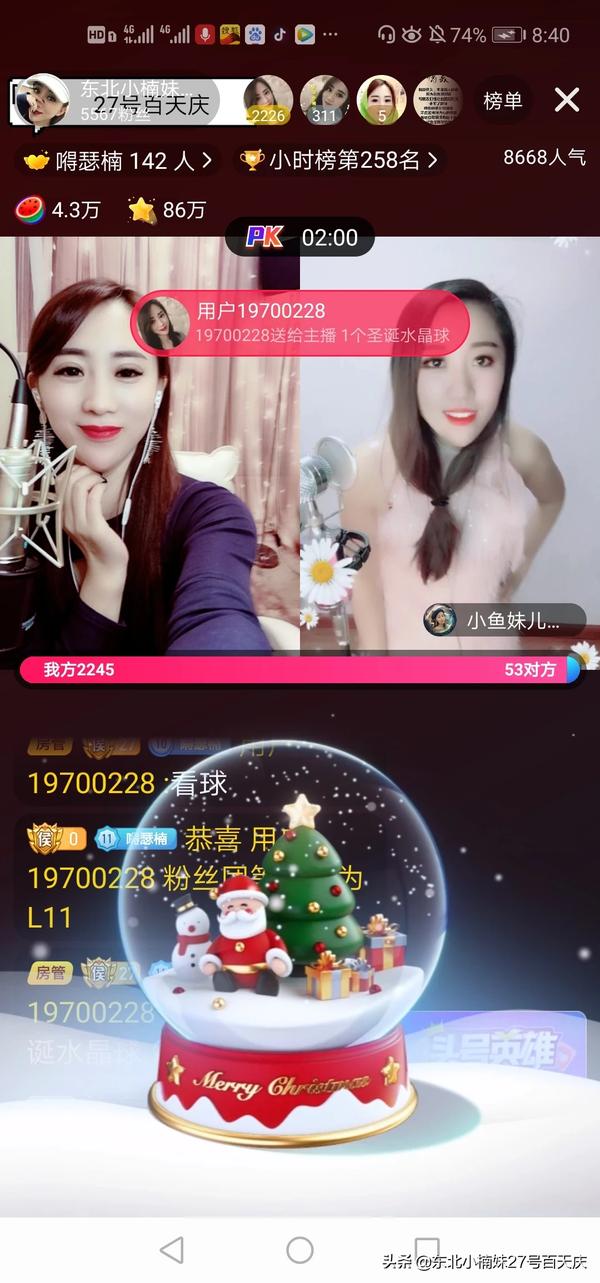The width and height of the screenshot is (600, 1283).
Task: Tap gift banner from 用户19700228
Action: click(x=300, y=323)
